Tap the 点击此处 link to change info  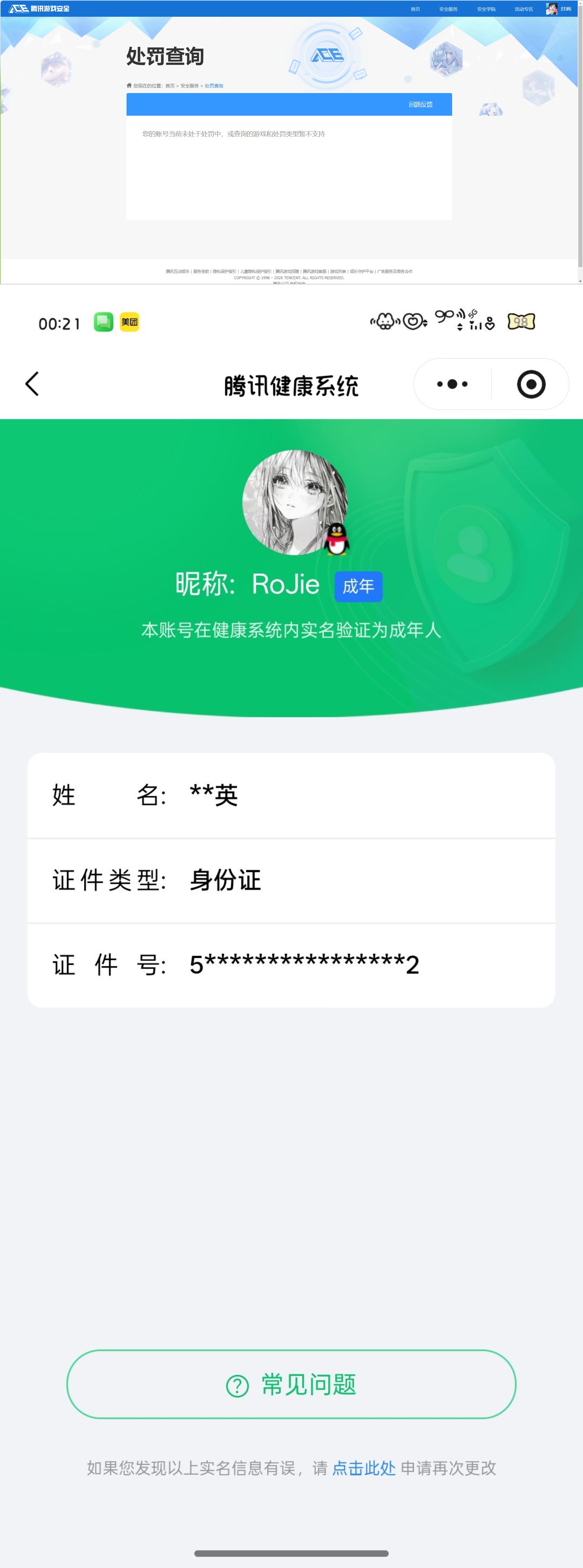pos(364,1468)
